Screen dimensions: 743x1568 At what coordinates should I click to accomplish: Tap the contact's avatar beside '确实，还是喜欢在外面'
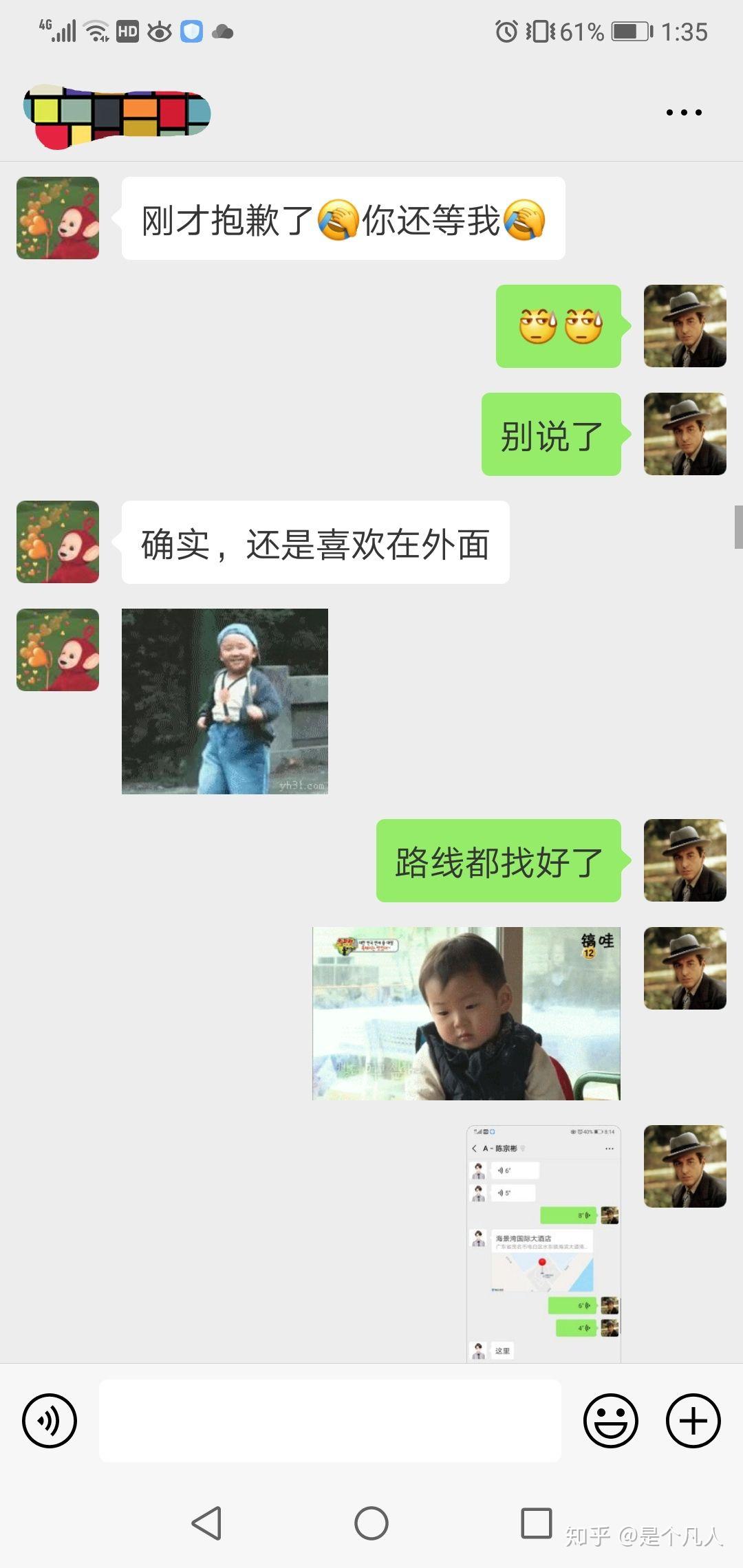pyautogui.click(x=58, y=542)
